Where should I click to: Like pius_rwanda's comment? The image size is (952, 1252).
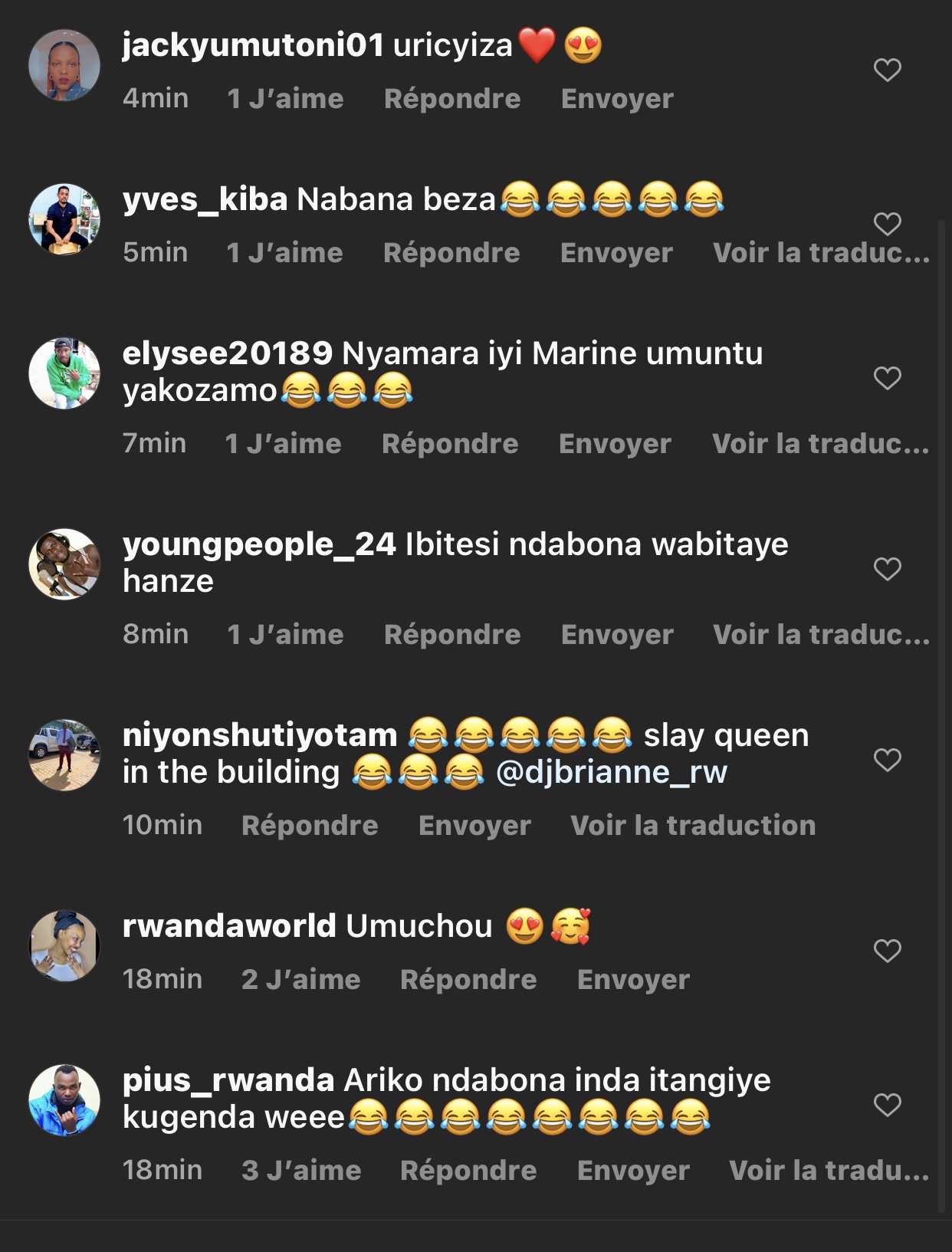coord(887,1104)
